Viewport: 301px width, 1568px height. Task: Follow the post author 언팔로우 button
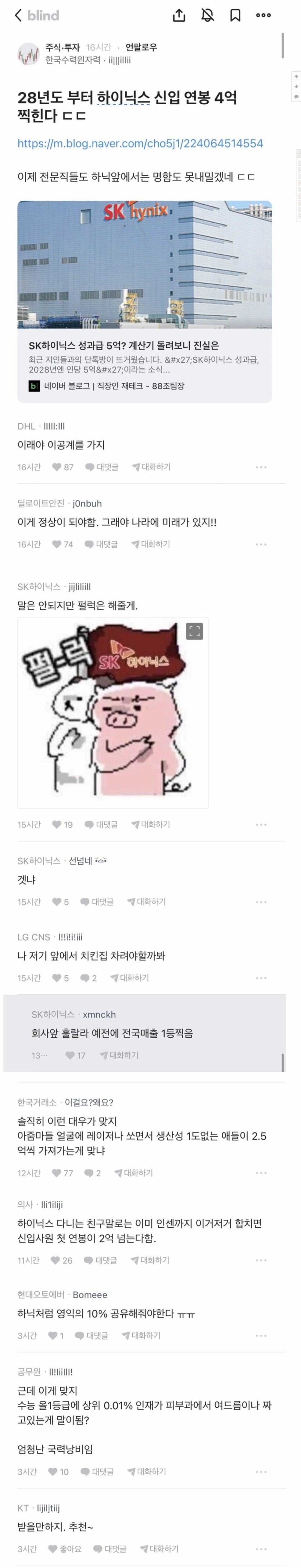tap(141, 47)
